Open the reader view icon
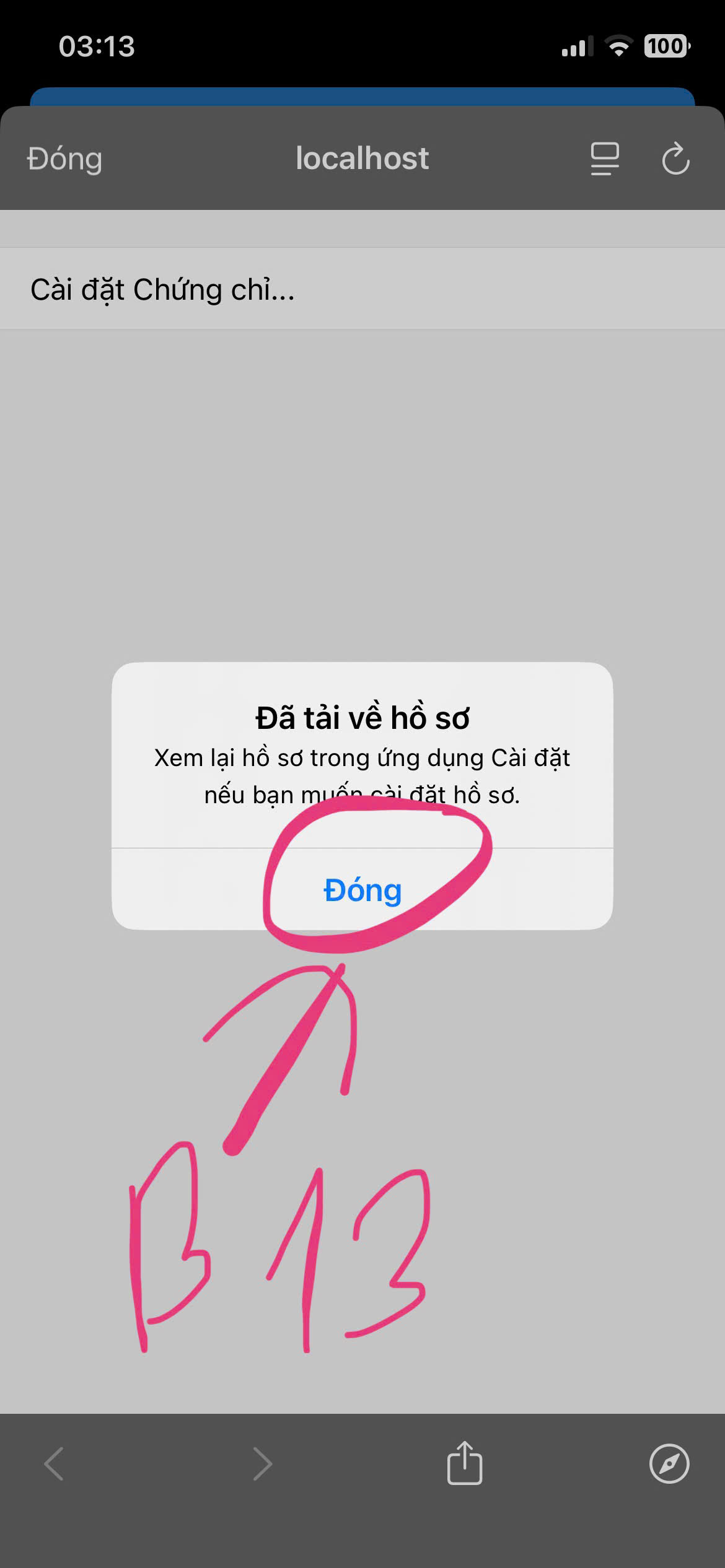The height and width of the screenshot is (1568, 725). click(x=605, y=159)
